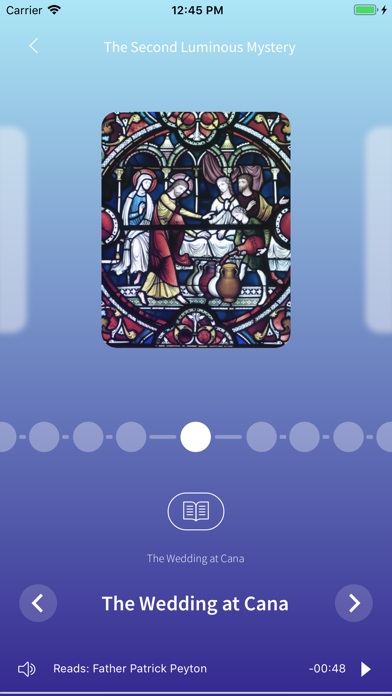Open the Wedding at Cana stained glass image
Image resolution: width=392 pixels, height=696 pixels.
pos(196,229)
